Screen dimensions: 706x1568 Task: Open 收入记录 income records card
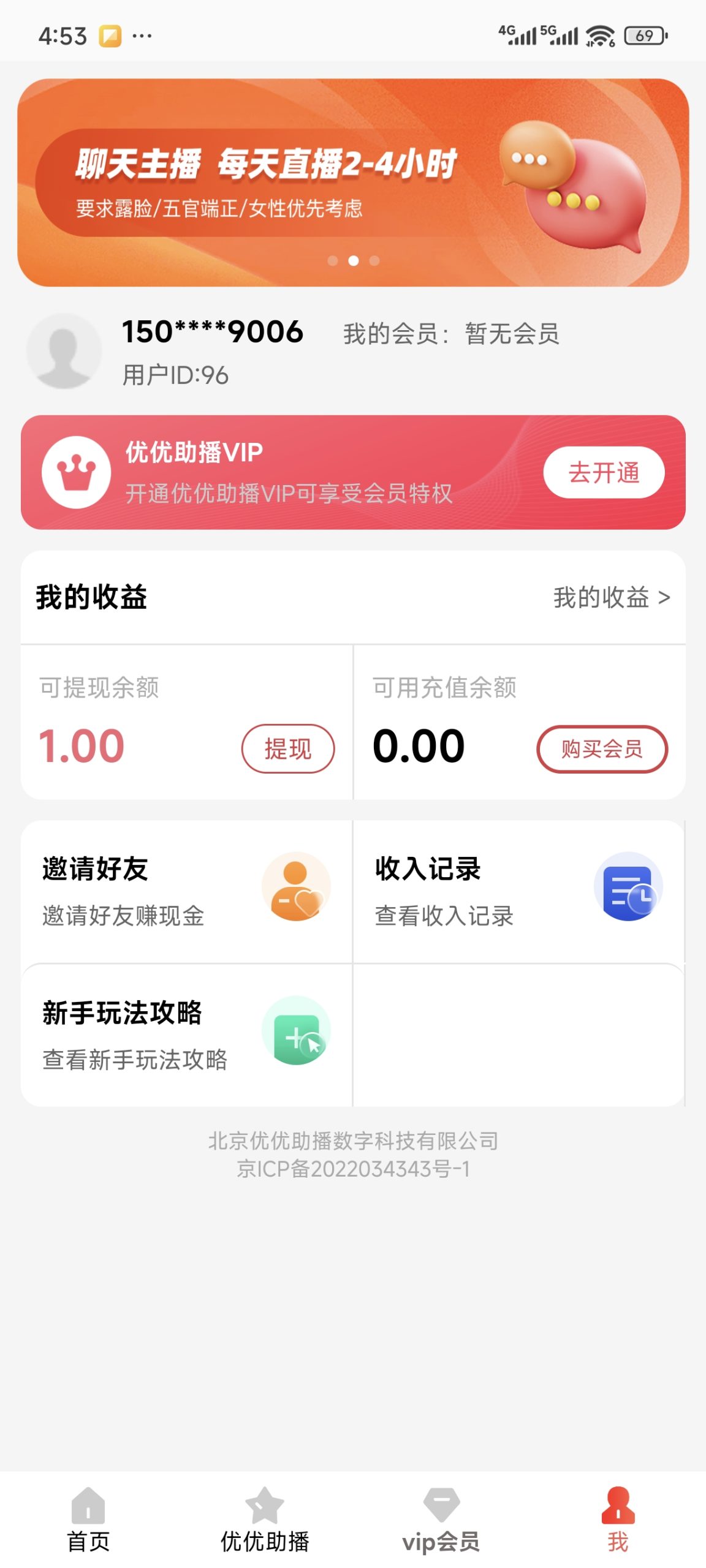click(518, 891)
